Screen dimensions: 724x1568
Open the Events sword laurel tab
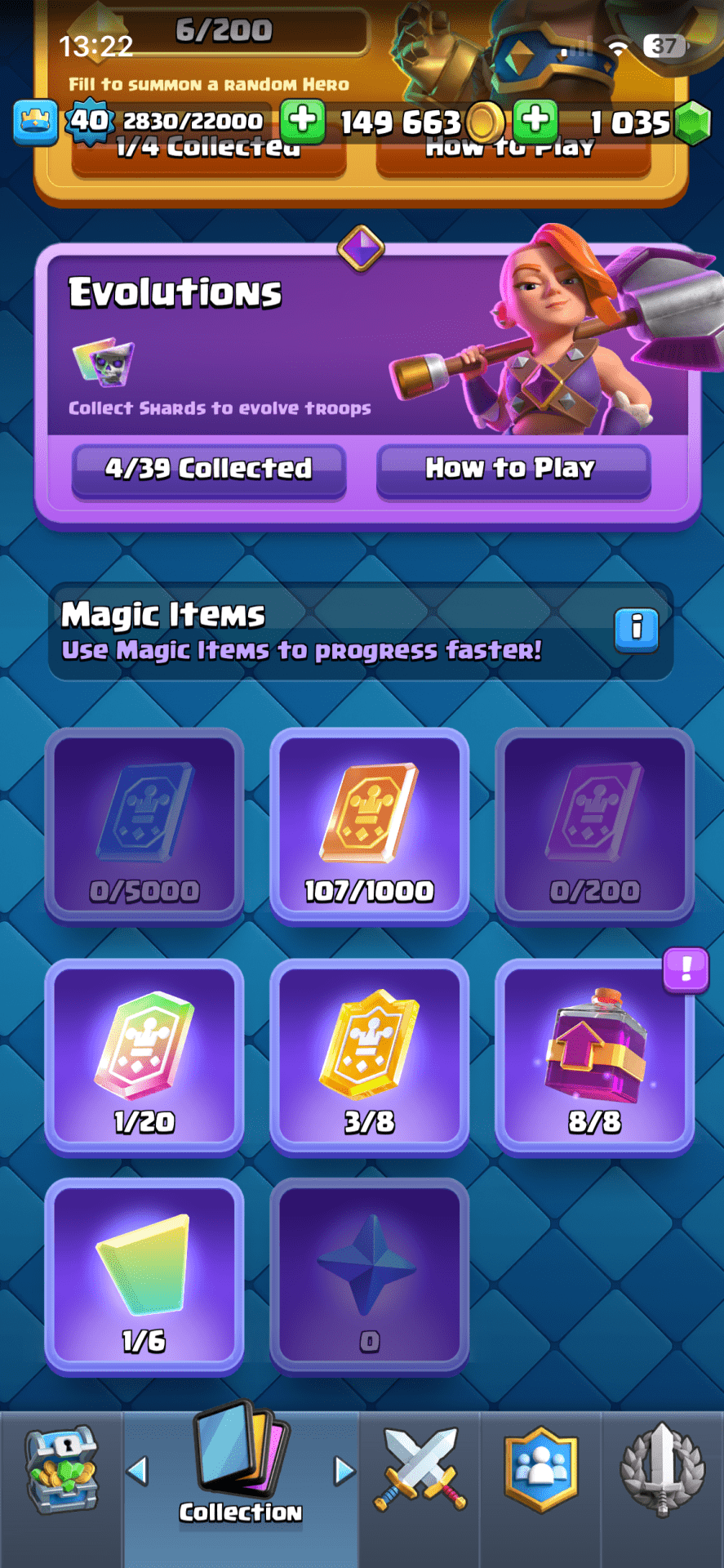click(662, 1470)
